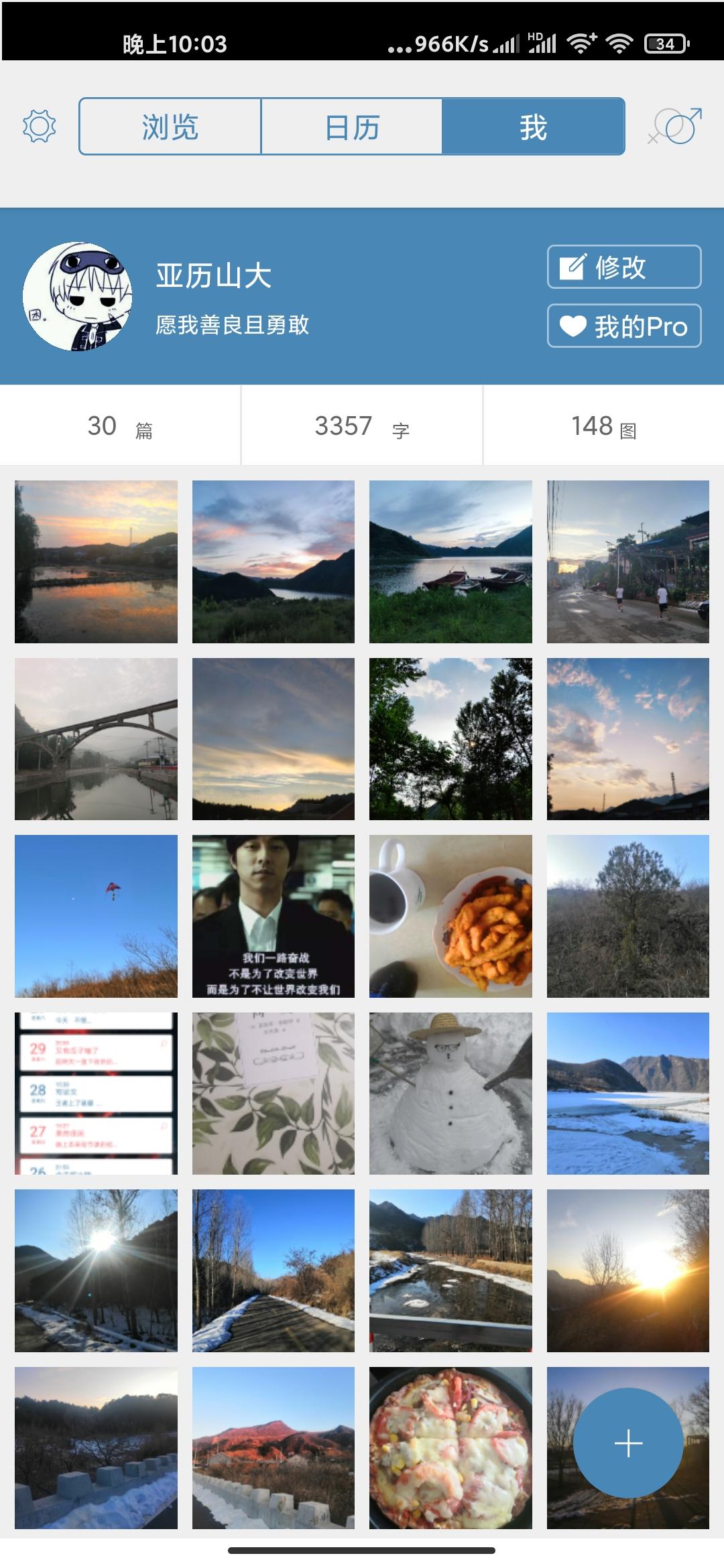Screen dimensions: 724x1568
Task: Tap the gender symbols icon
Action: pyautogui.click(x=677, y=126)
